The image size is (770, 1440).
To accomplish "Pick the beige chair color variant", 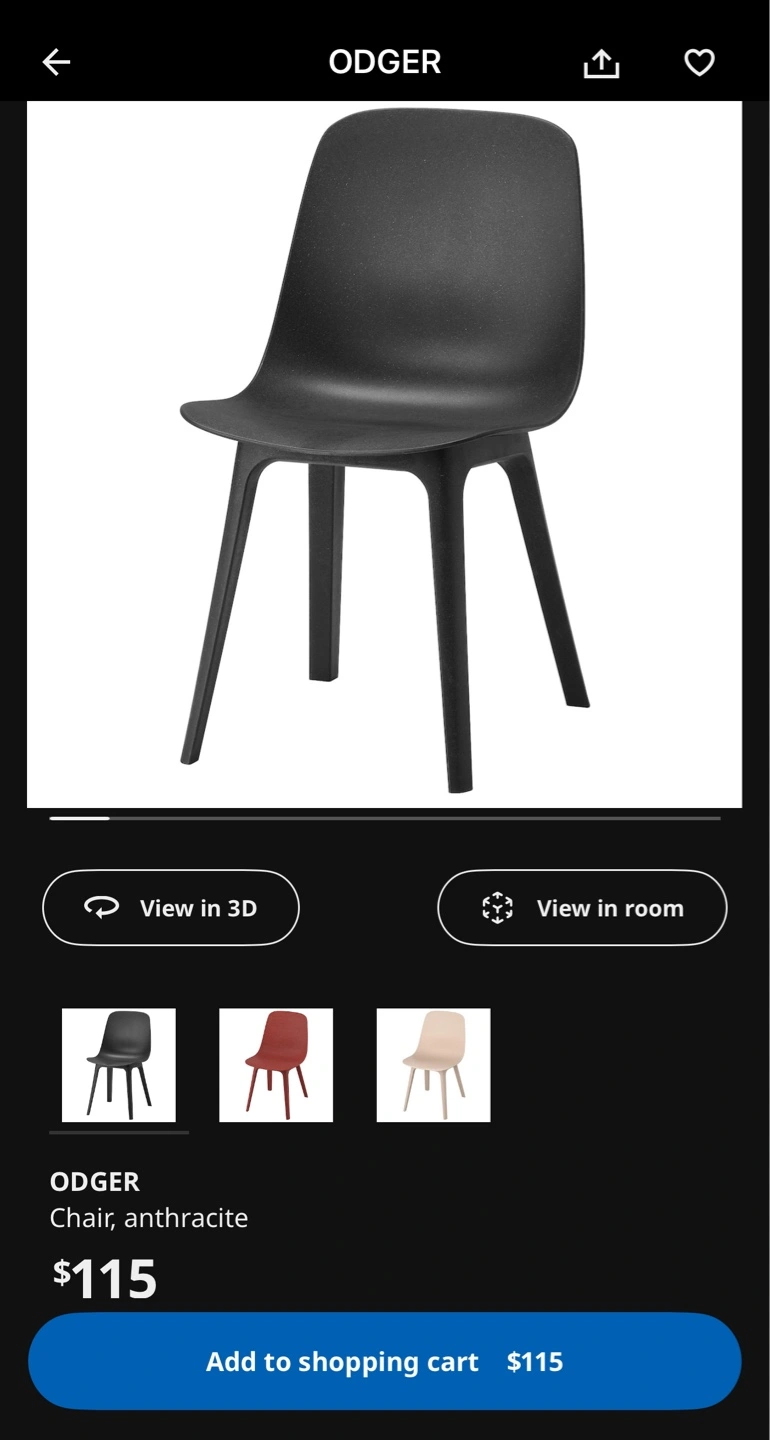I will pyautogui.click(x=433, y=1065).
